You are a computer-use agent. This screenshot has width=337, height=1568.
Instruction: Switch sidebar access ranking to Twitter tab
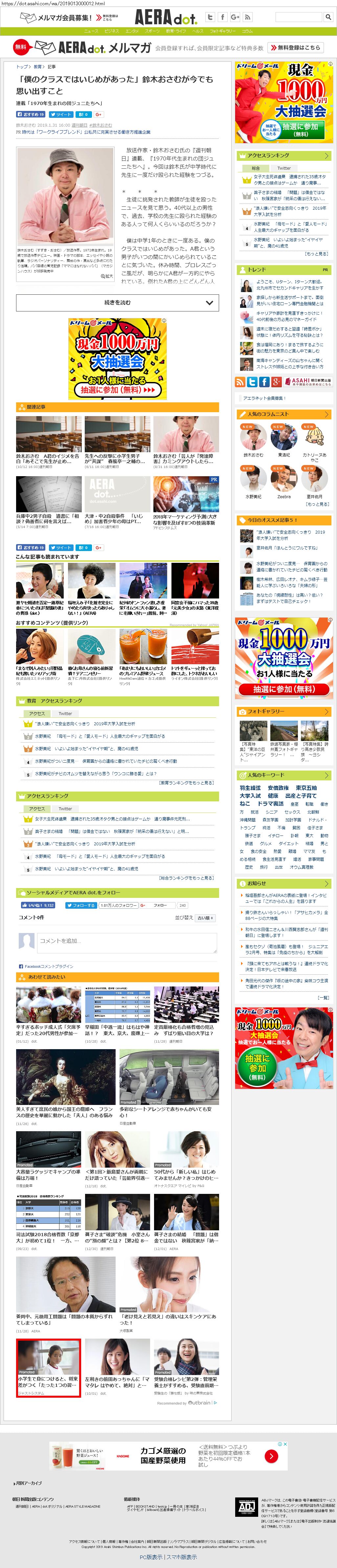click(x=284, y=168)
